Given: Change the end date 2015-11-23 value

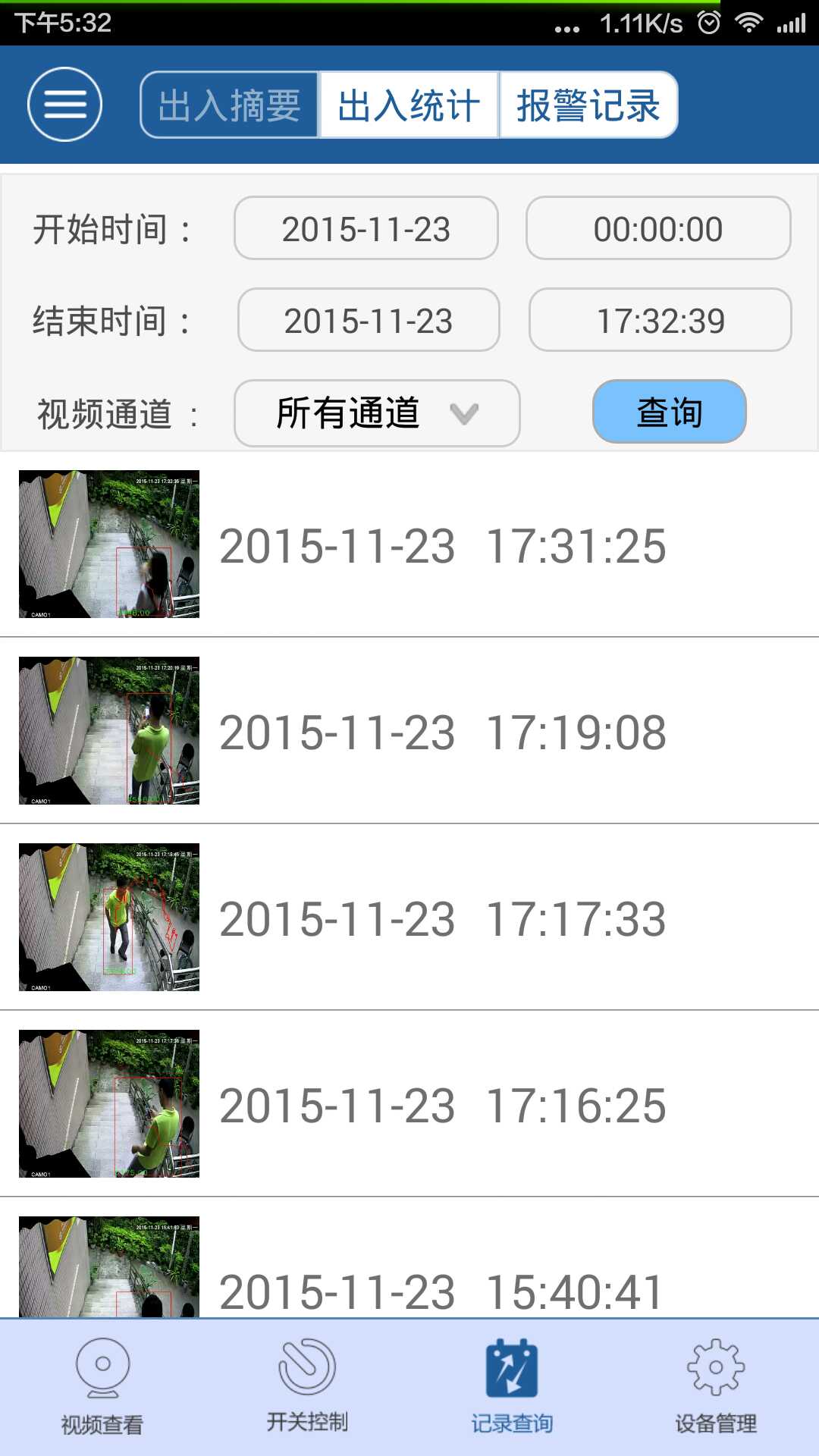Looking at the screenshot, I should point(369,320).
